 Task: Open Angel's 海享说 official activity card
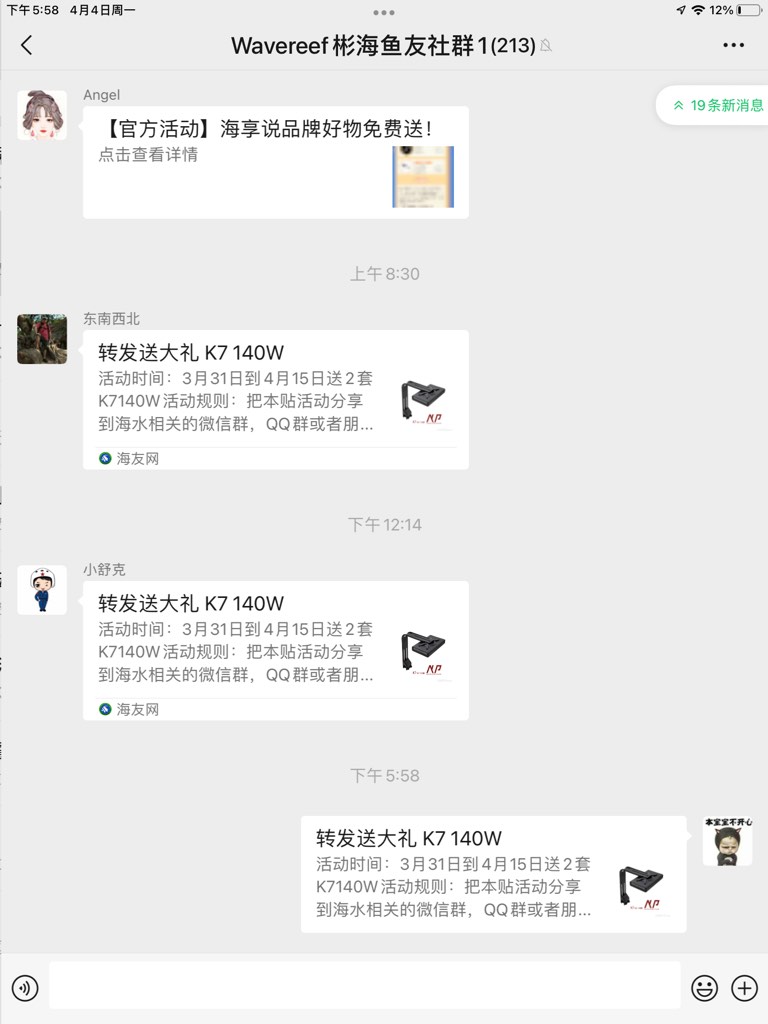click(x=275, y=162)
